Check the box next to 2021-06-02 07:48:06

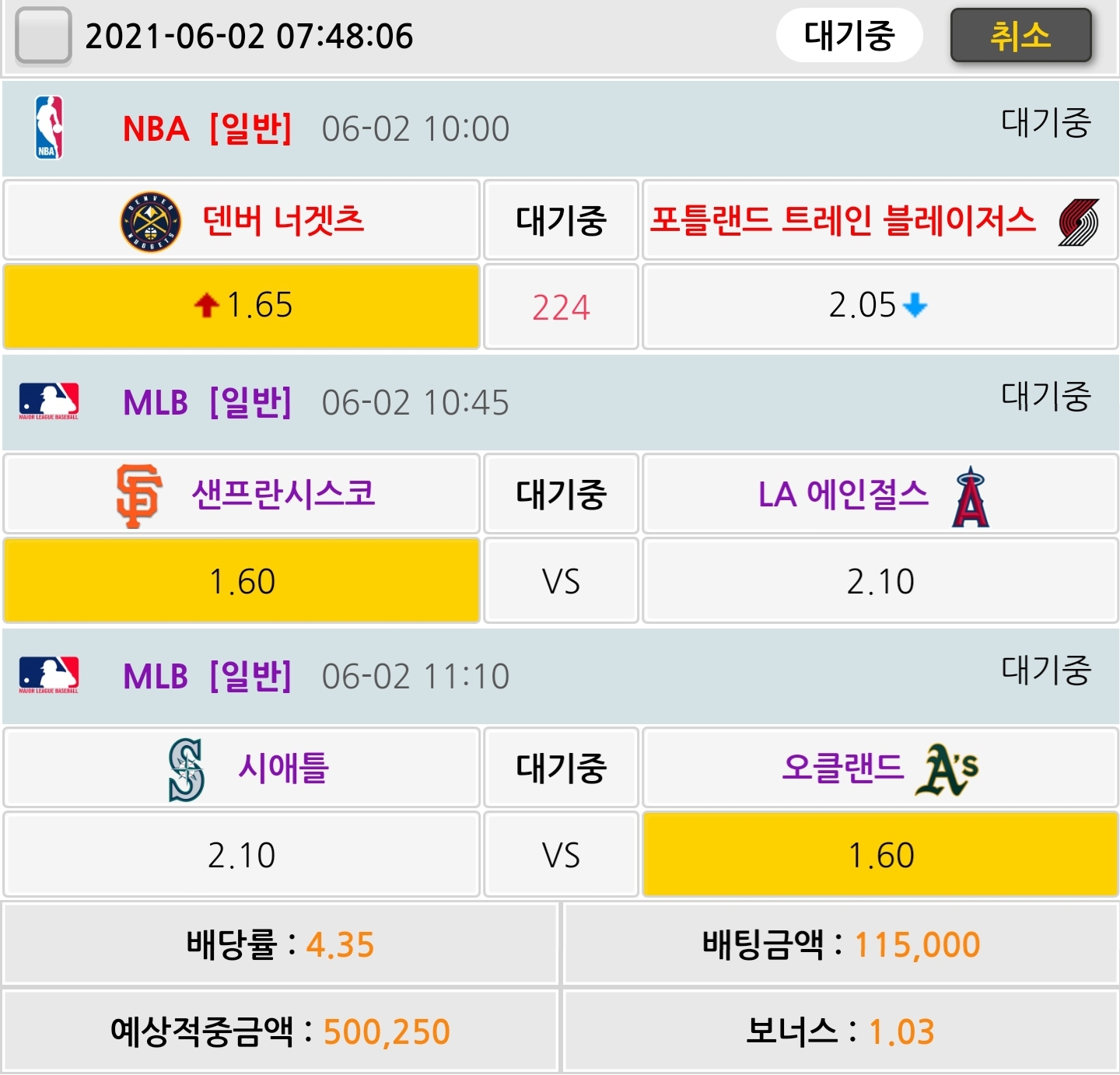point(44,36)
